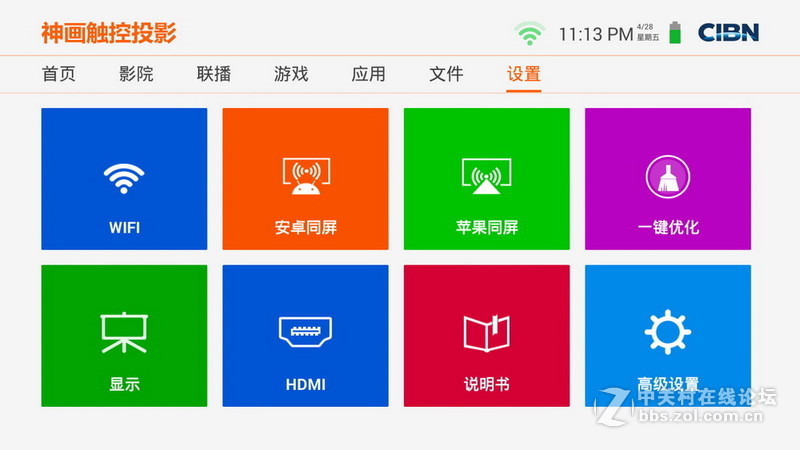This screenshot has width=800, height=450.
Task: Launch 安卓同屏 screen mirroring
Action: pyautogui.click(x=305, y=179)
